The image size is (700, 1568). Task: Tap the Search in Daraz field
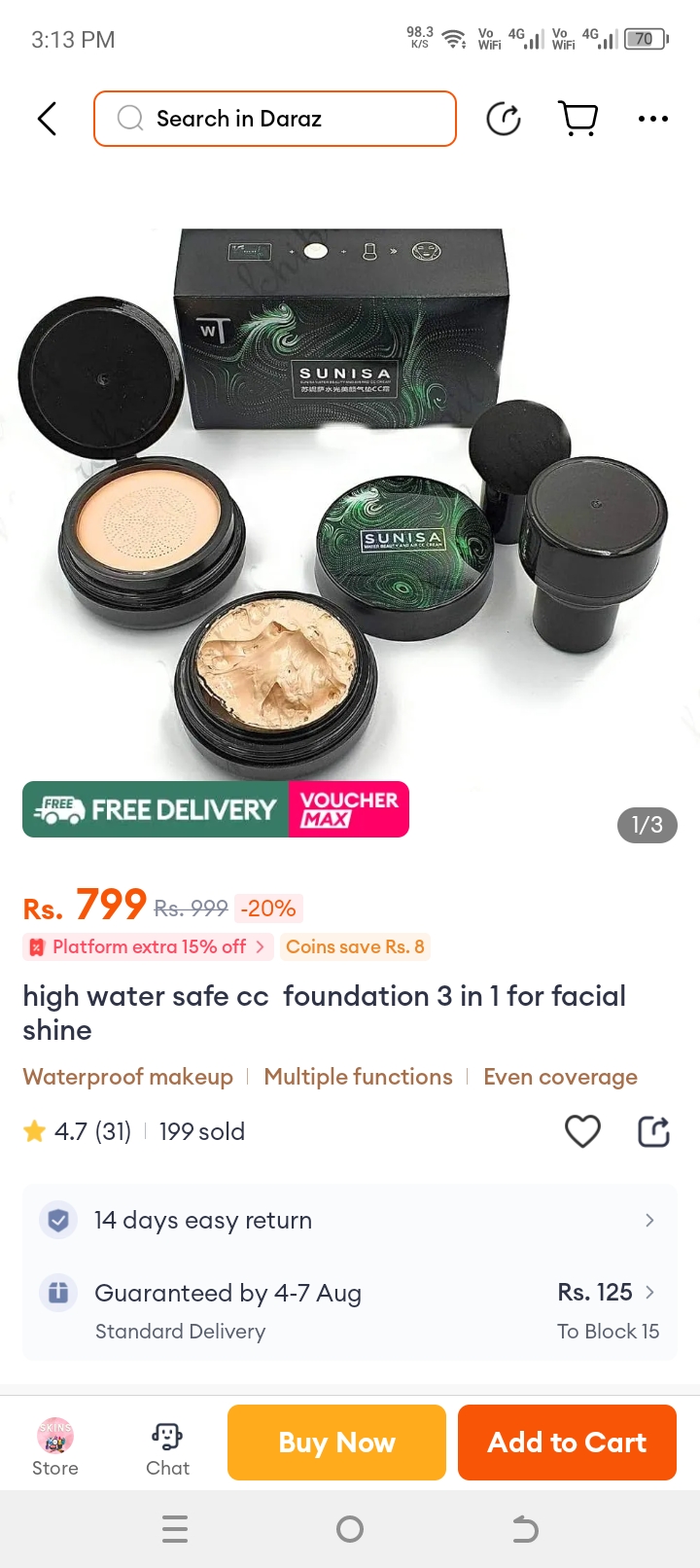pos(275,119)
